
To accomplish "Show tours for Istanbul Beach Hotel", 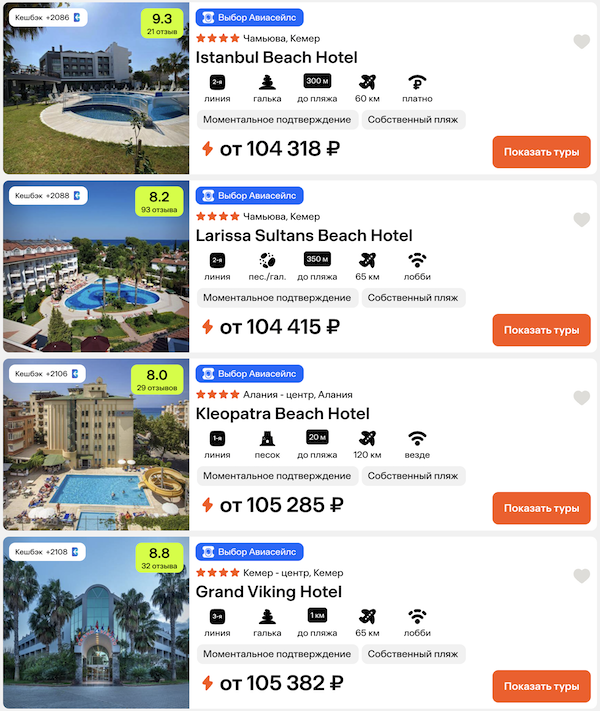I will click(541, 152).
